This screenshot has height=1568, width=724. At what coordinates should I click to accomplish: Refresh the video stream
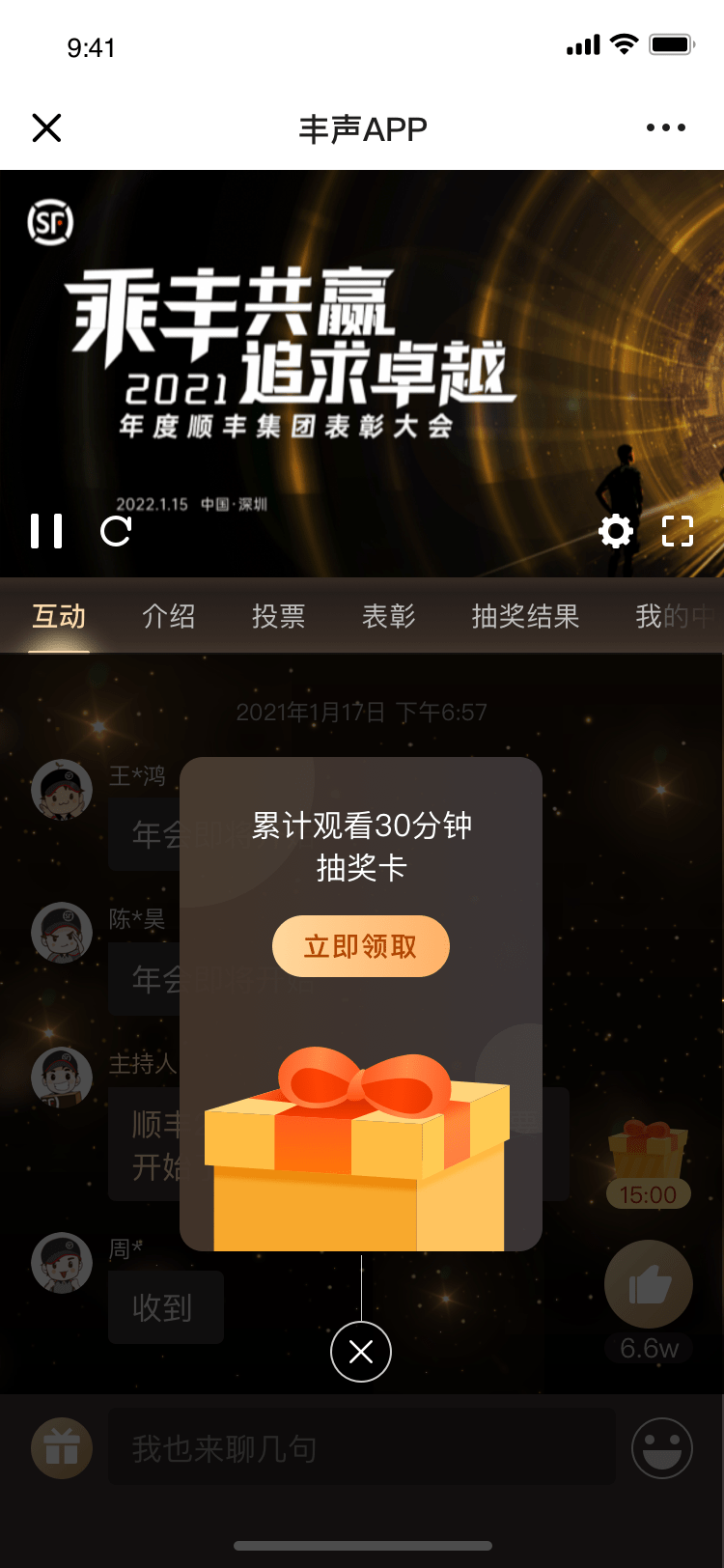pos(116,531)
